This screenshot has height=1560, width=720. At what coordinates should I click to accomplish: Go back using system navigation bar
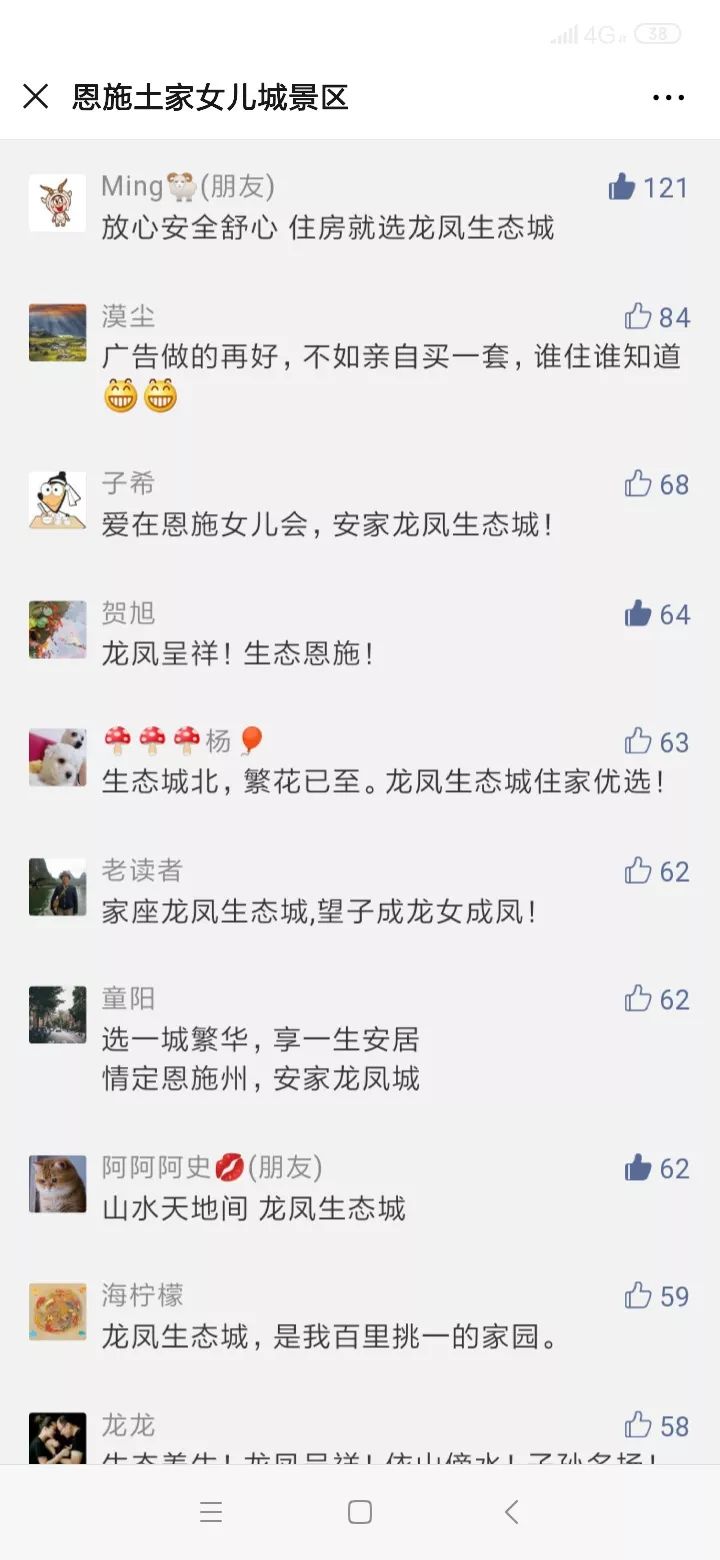pos(511,1512)
